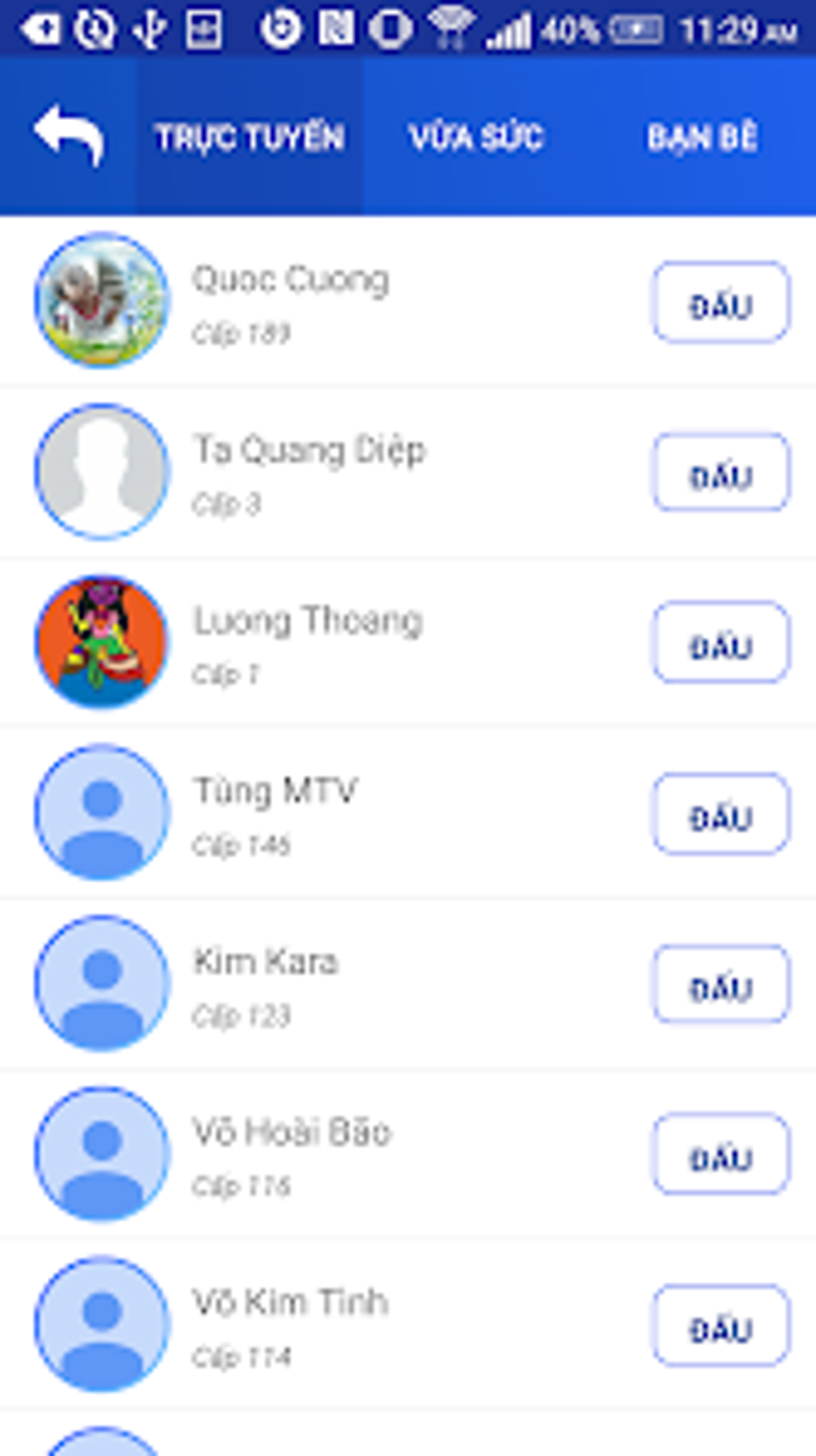
Task: Switch to the Vừa Sức tab
Action: (x=477, y=137)
